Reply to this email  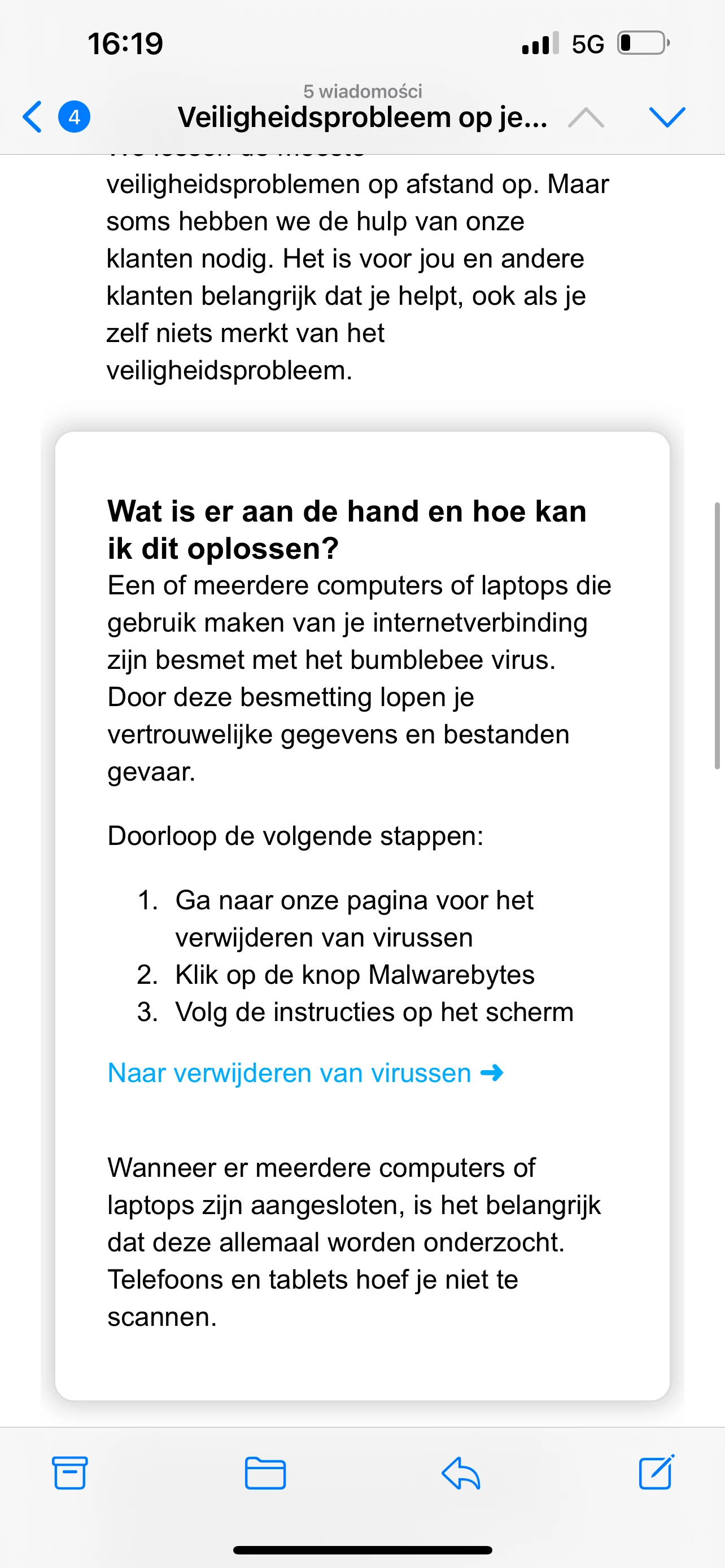(x=461, y=1473)
